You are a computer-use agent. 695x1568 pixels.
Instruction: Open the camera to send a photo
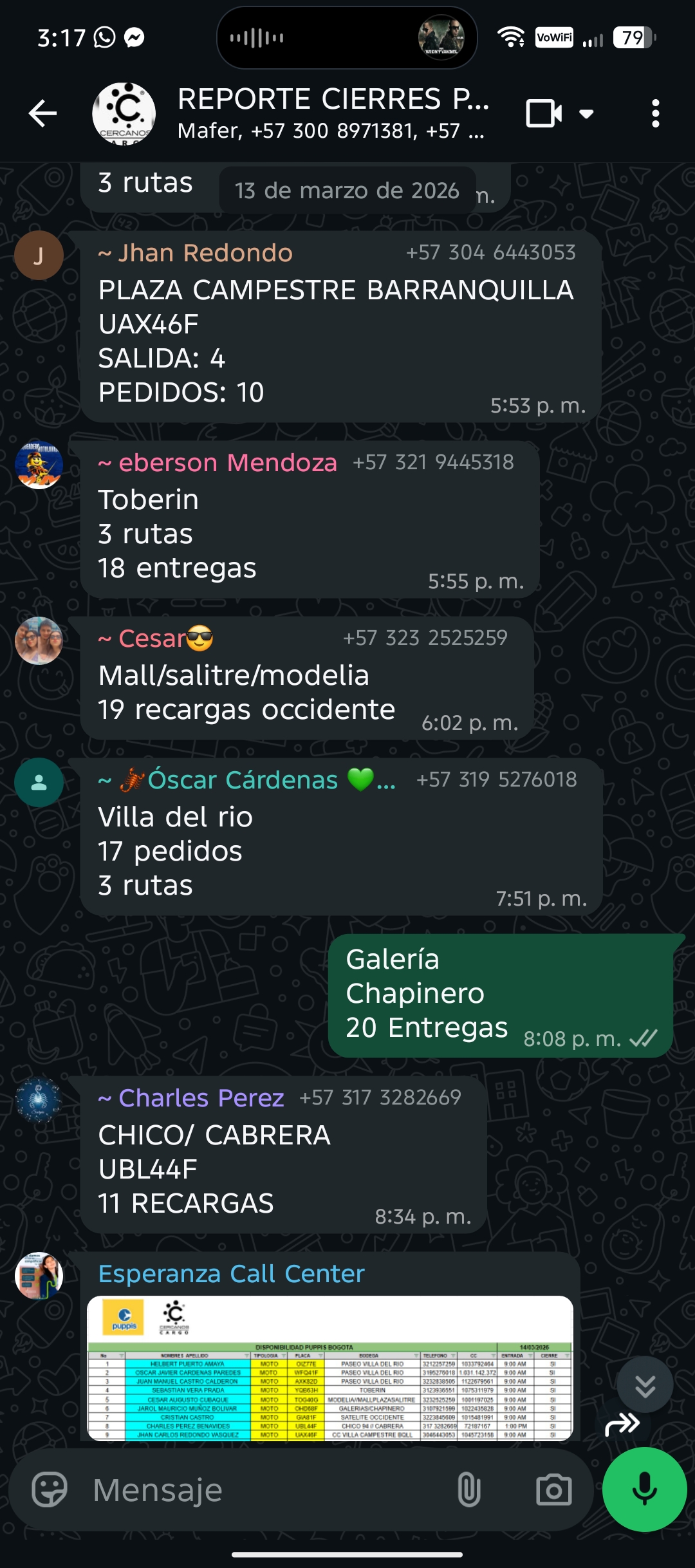(x=553, y=1489)
